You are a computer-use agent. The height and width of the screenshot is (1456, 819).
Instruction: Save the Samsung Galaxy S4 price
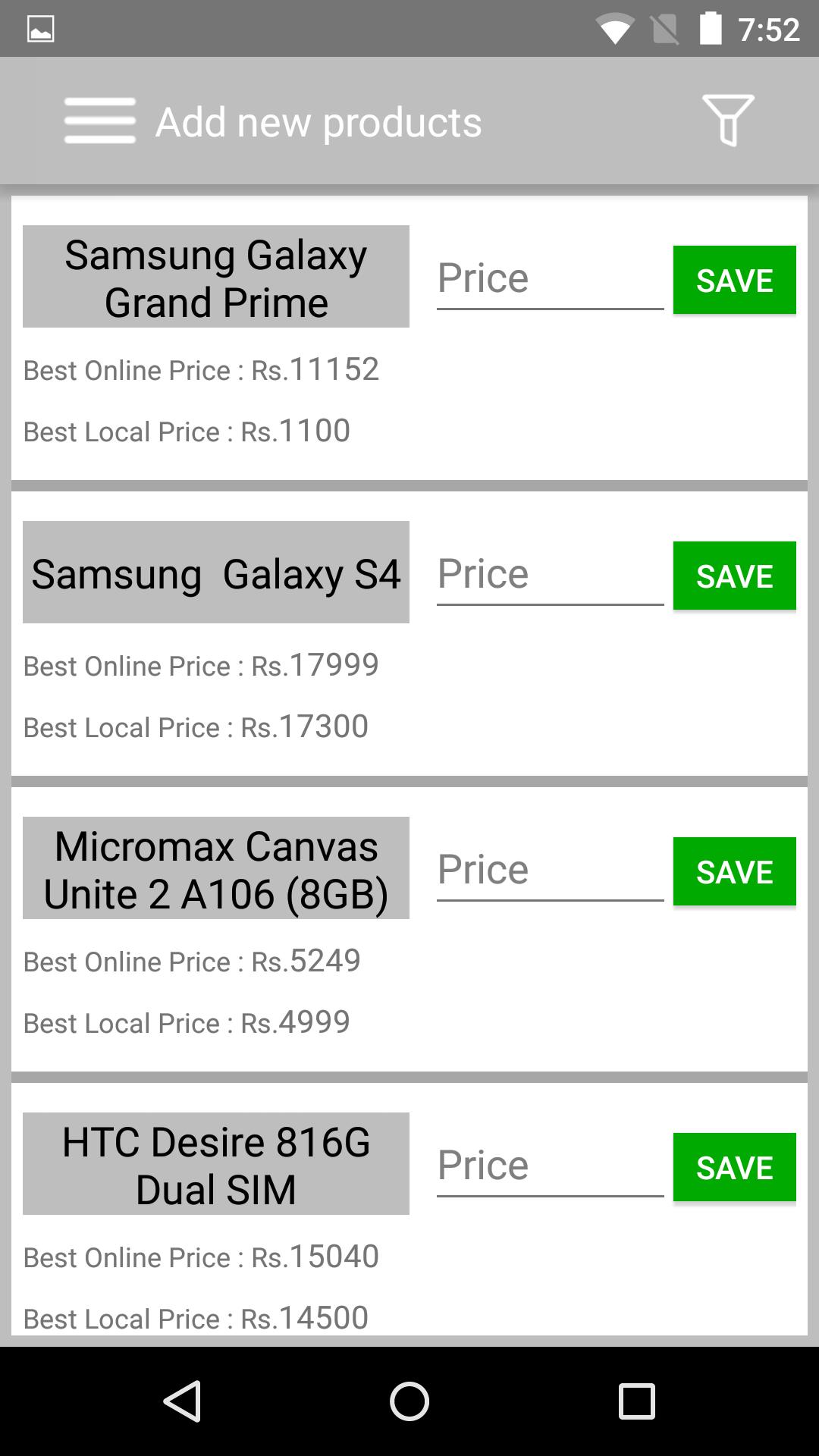click(x=733, y=575)
